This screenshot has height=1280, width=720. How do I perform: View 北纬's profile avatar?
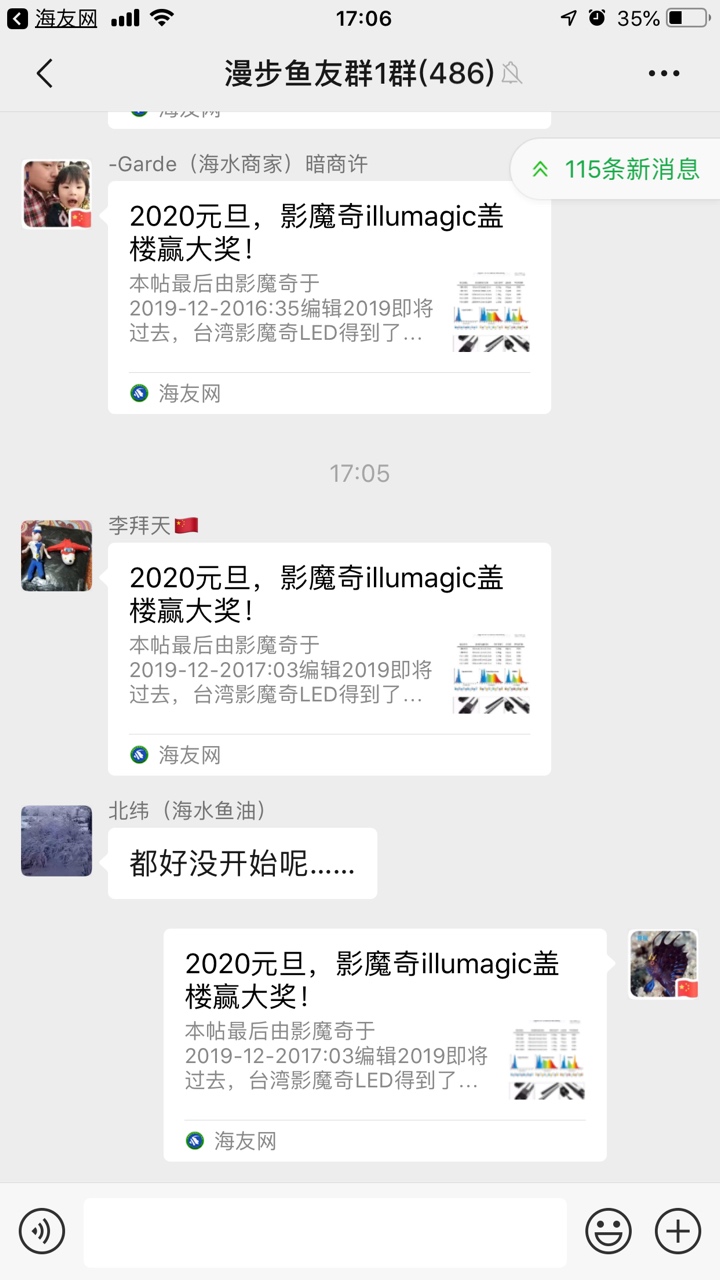pyautogui.click(x=57, y=841)
